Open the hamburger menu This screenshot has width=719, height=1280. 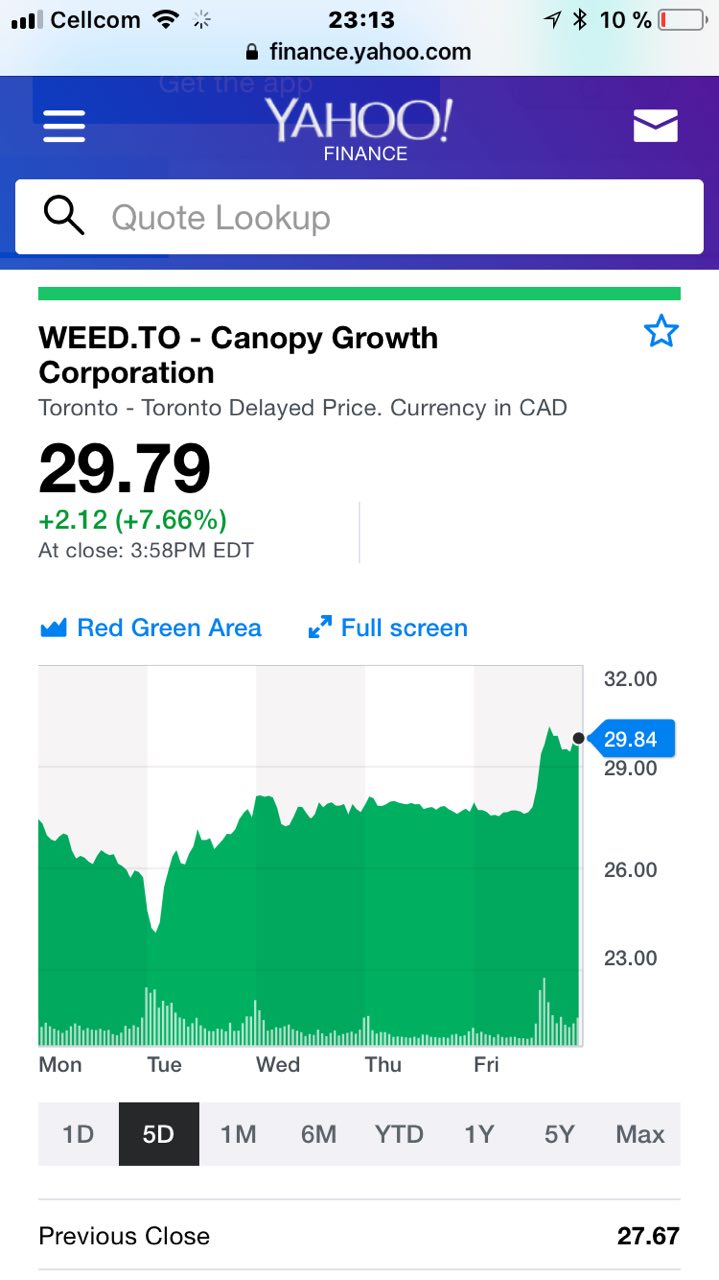(x=64, y=126)
